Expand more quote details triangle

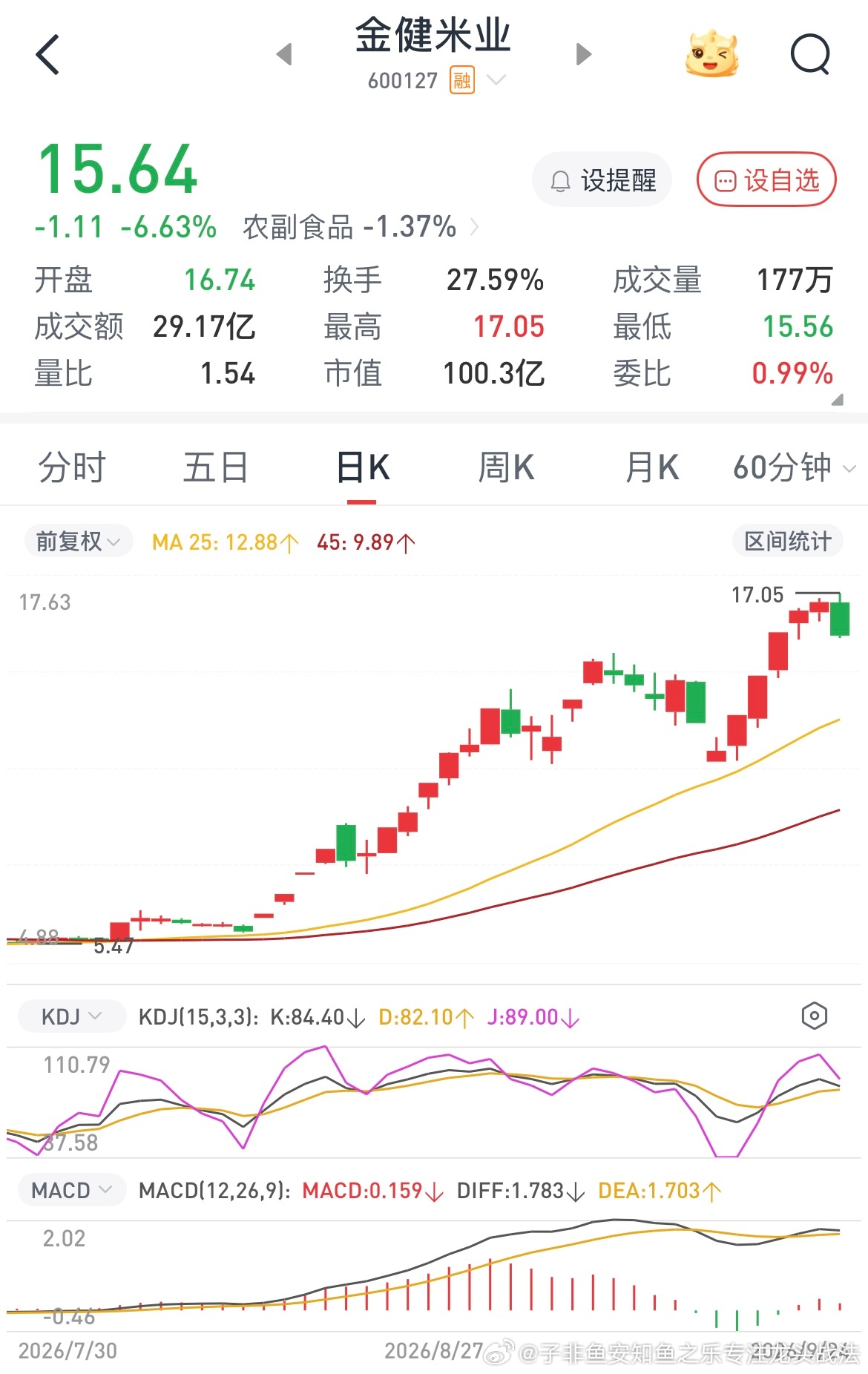838,399
